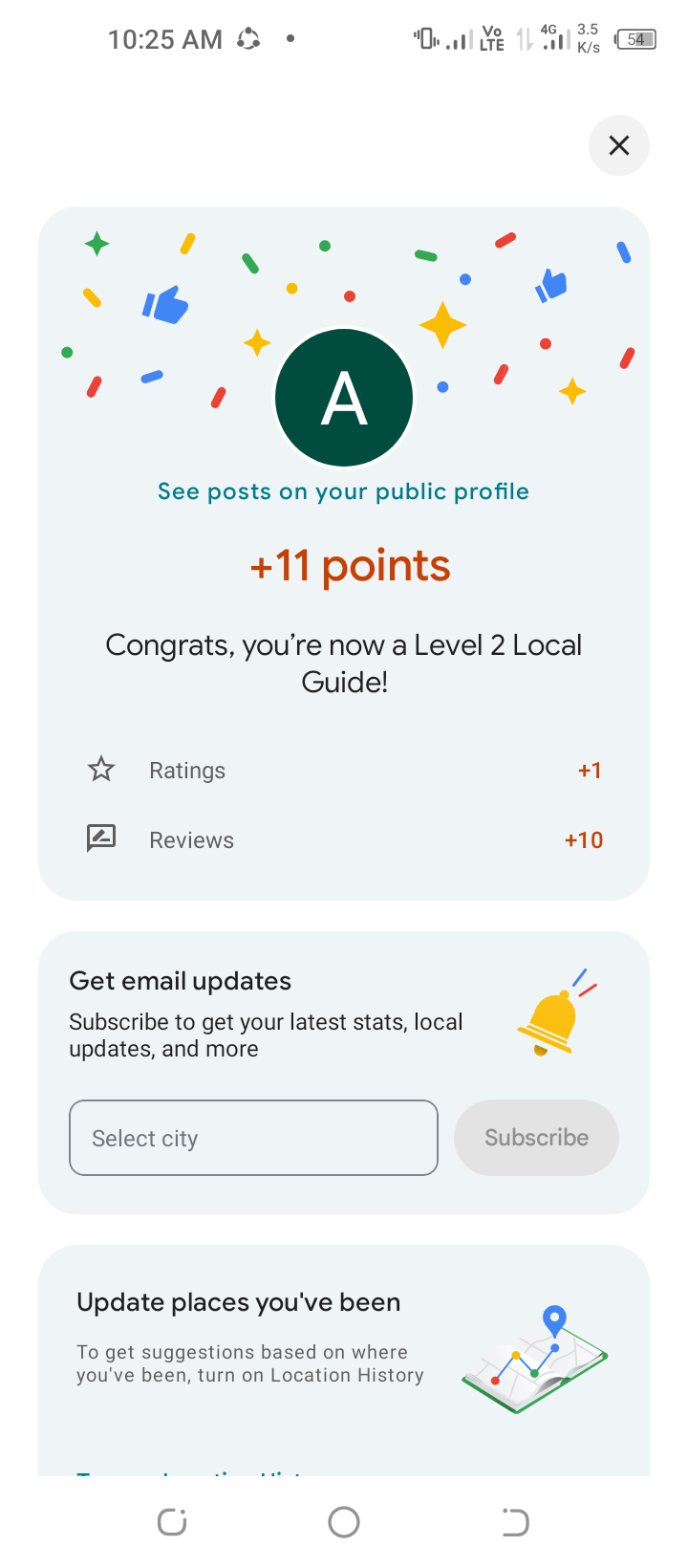
Task: Tap the Subscribe button for email updates
Action: [536, 1138]
